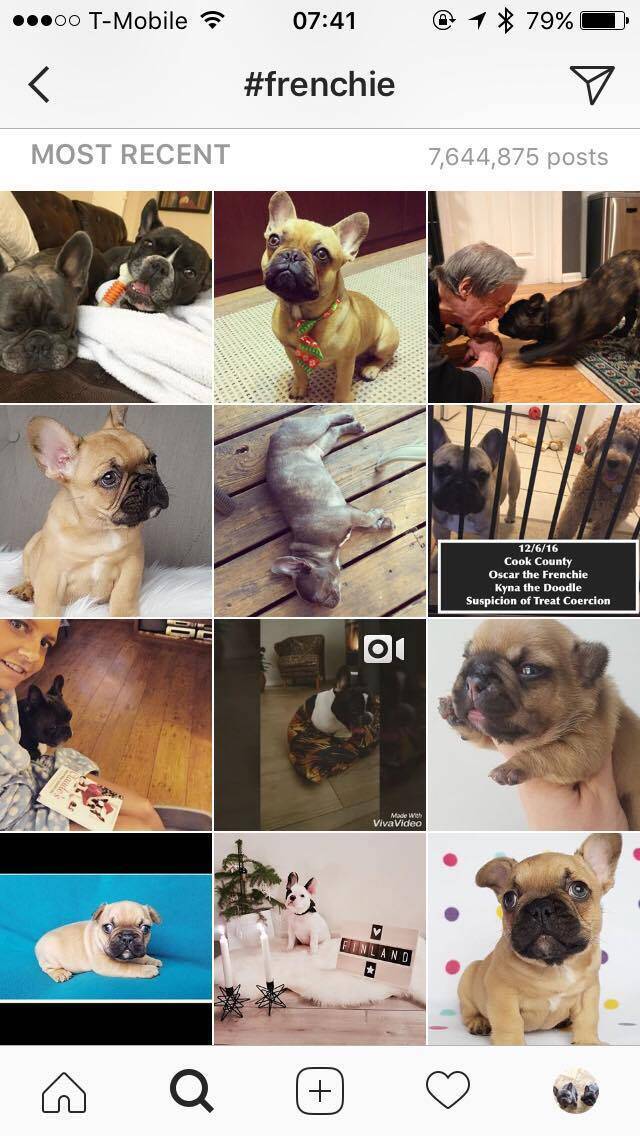Open the post with the Finland sign
Image resolution: width=640 pixels, height=1136 pixels.
(320, 938)
